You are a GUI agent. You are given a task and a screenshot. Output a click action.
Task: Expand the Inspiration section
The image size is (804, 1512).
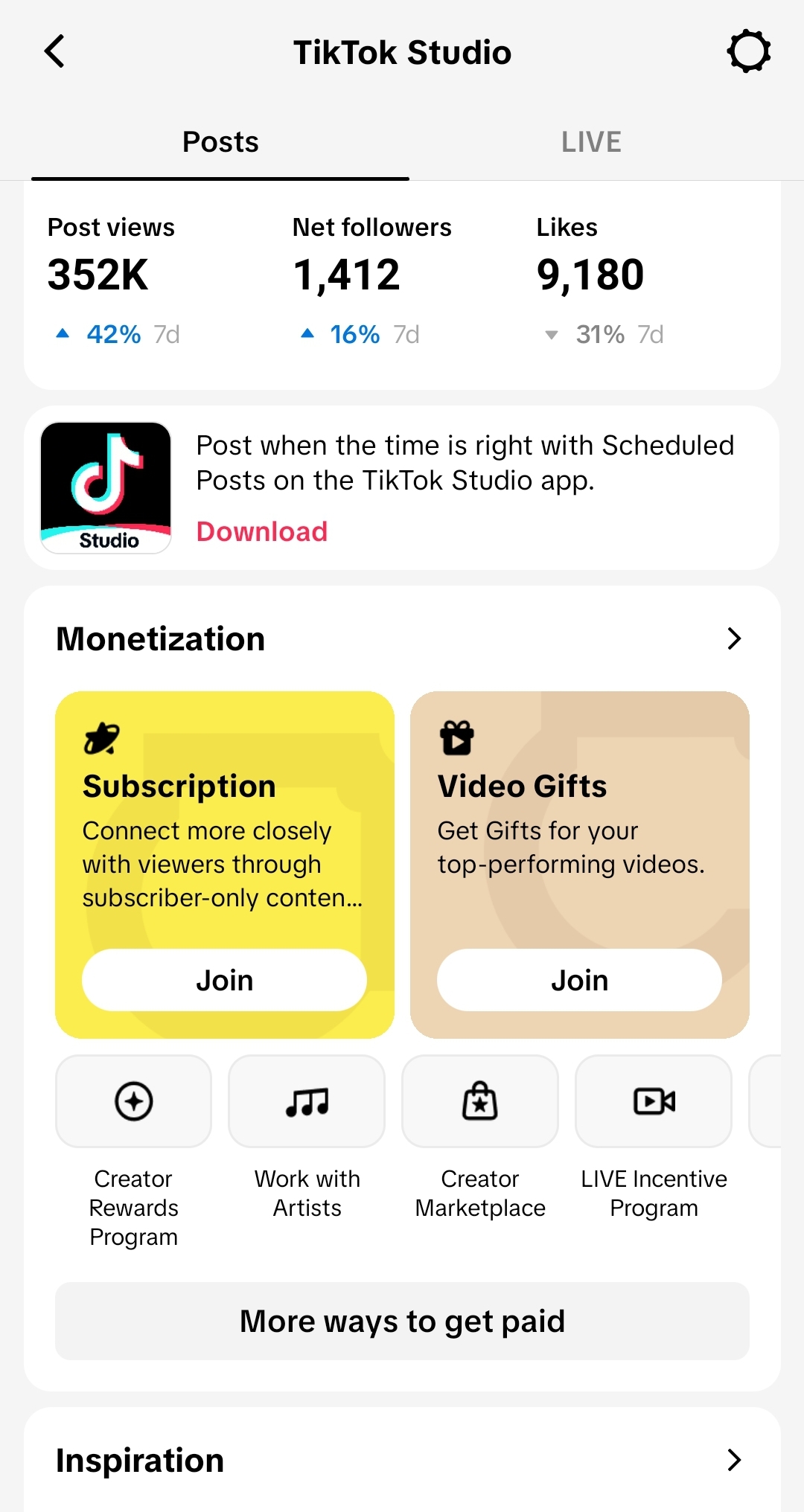[x=734, y=1460]
